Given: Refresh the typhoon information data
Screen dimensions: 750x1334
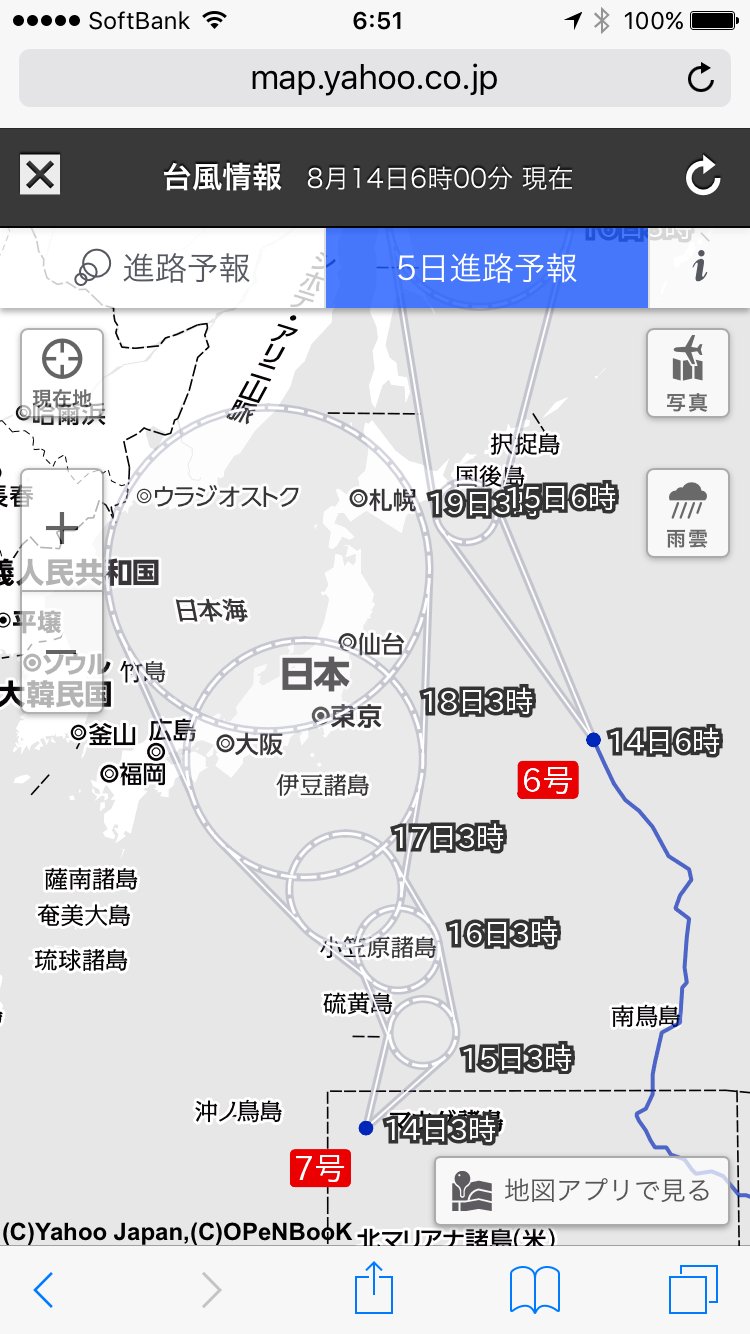Looking at the screenshot, I should 703,178.
